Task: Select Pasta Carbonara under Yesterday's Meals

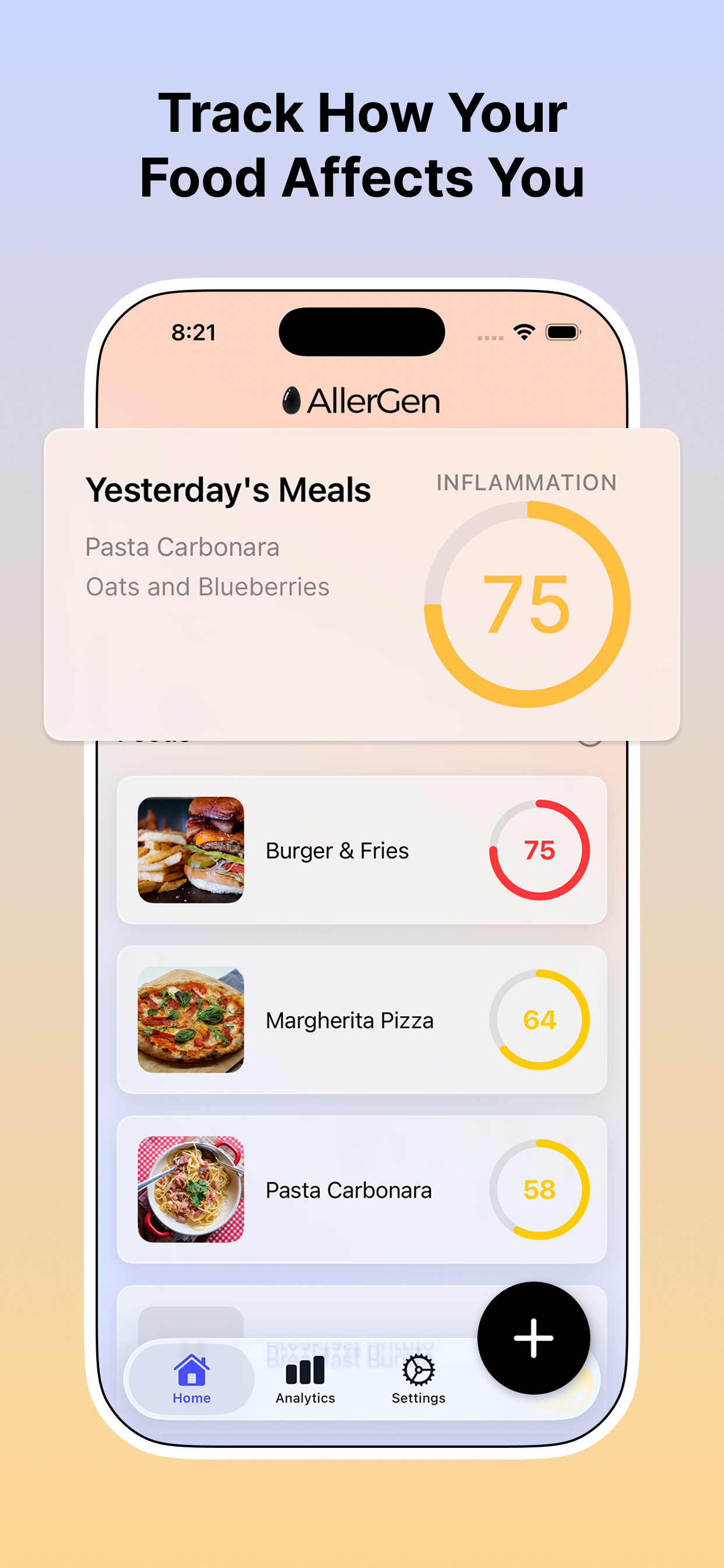Action: [182, 547]
